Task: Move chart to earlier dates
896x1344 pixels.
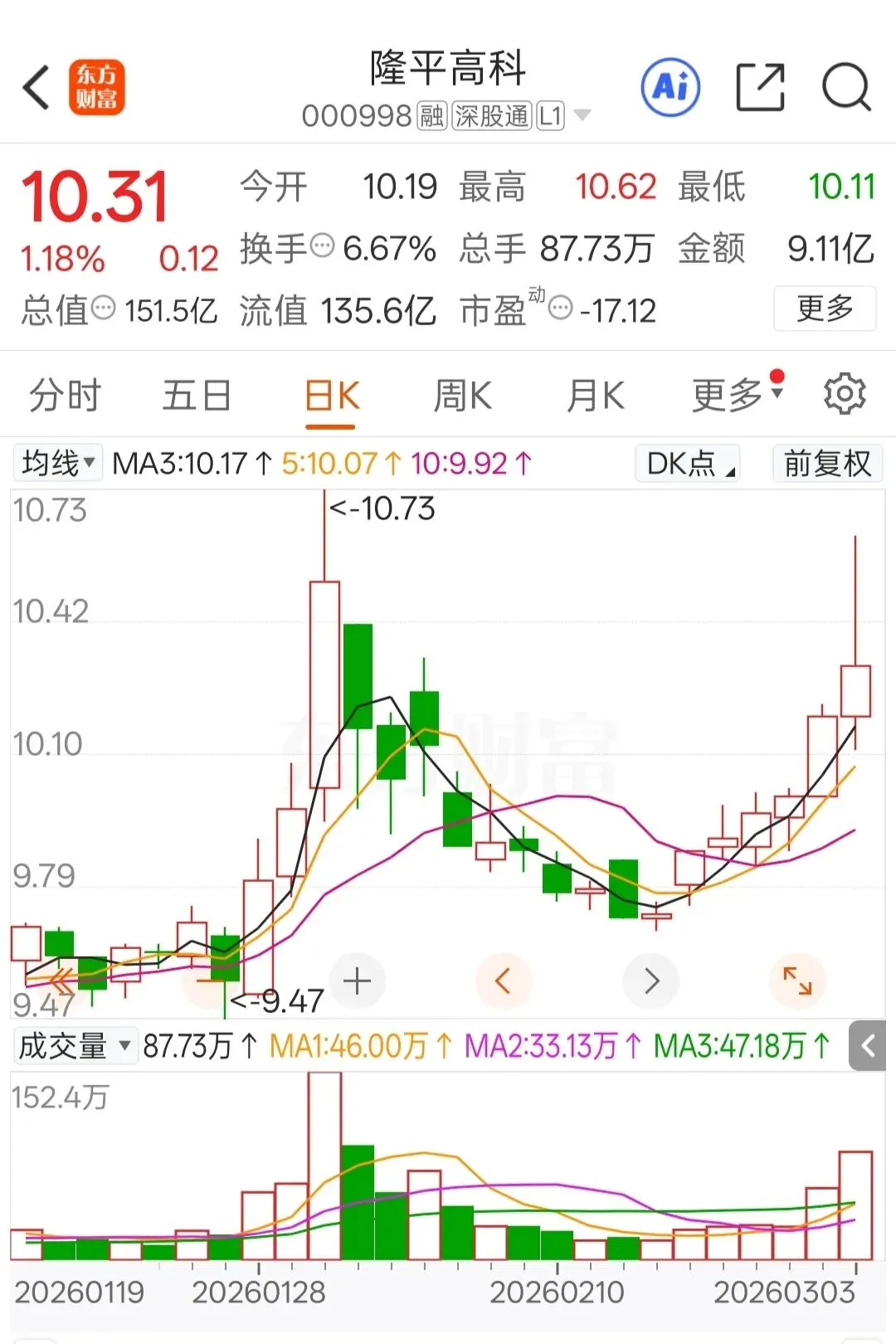Action: pos(503,981)
